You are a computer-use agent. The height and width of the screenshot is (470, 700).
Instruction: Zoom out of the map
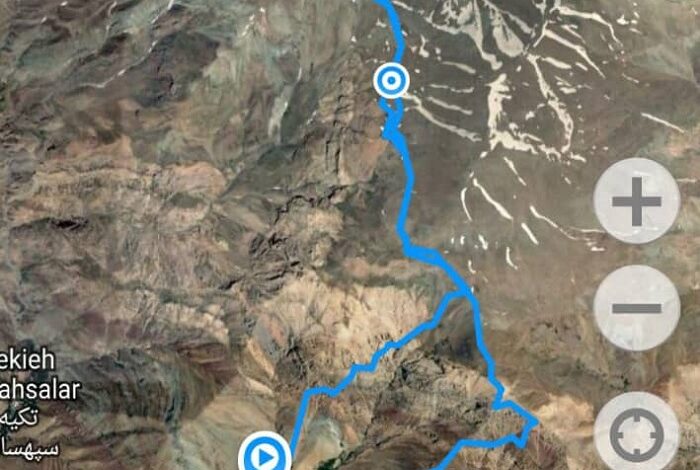tap(637, 308)
